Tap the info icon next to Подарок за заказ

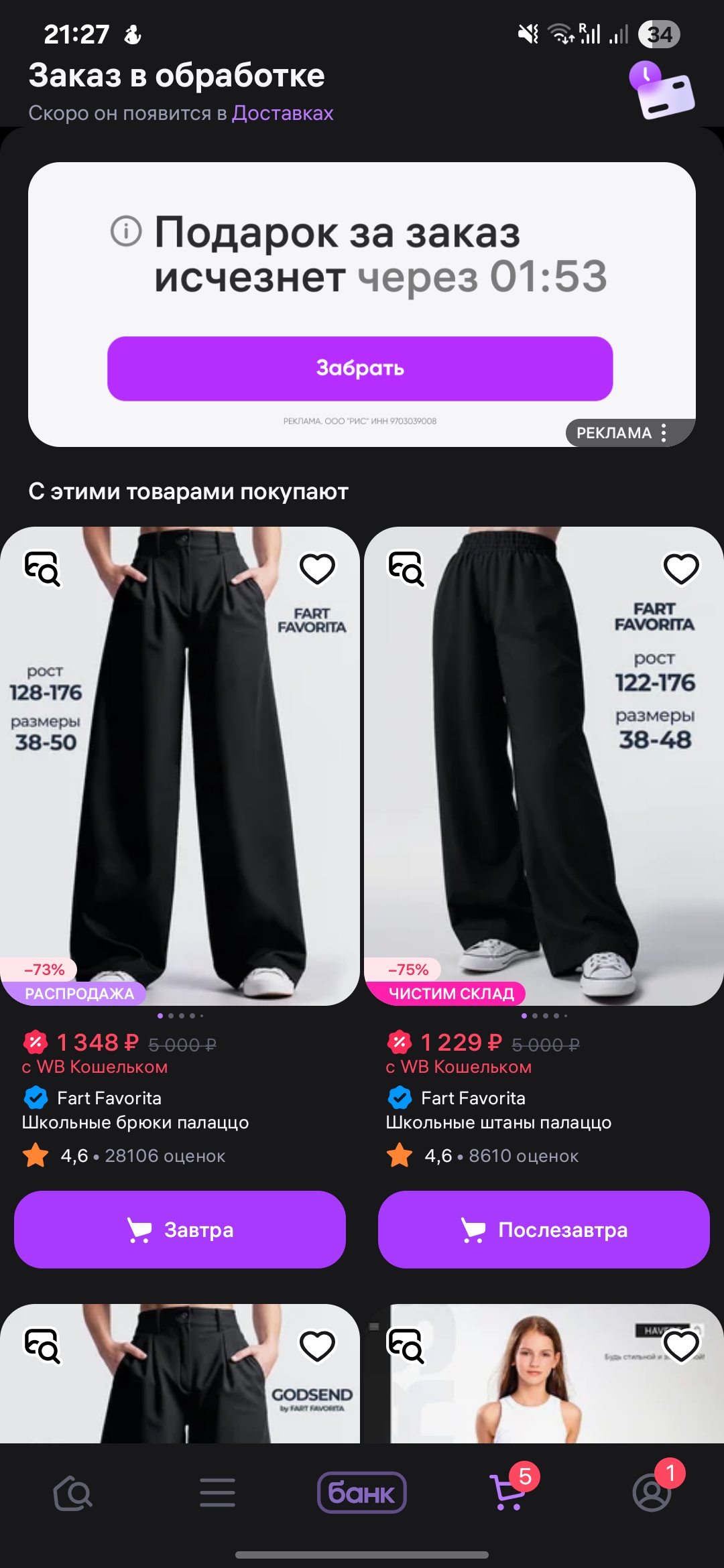pos(126,232)
